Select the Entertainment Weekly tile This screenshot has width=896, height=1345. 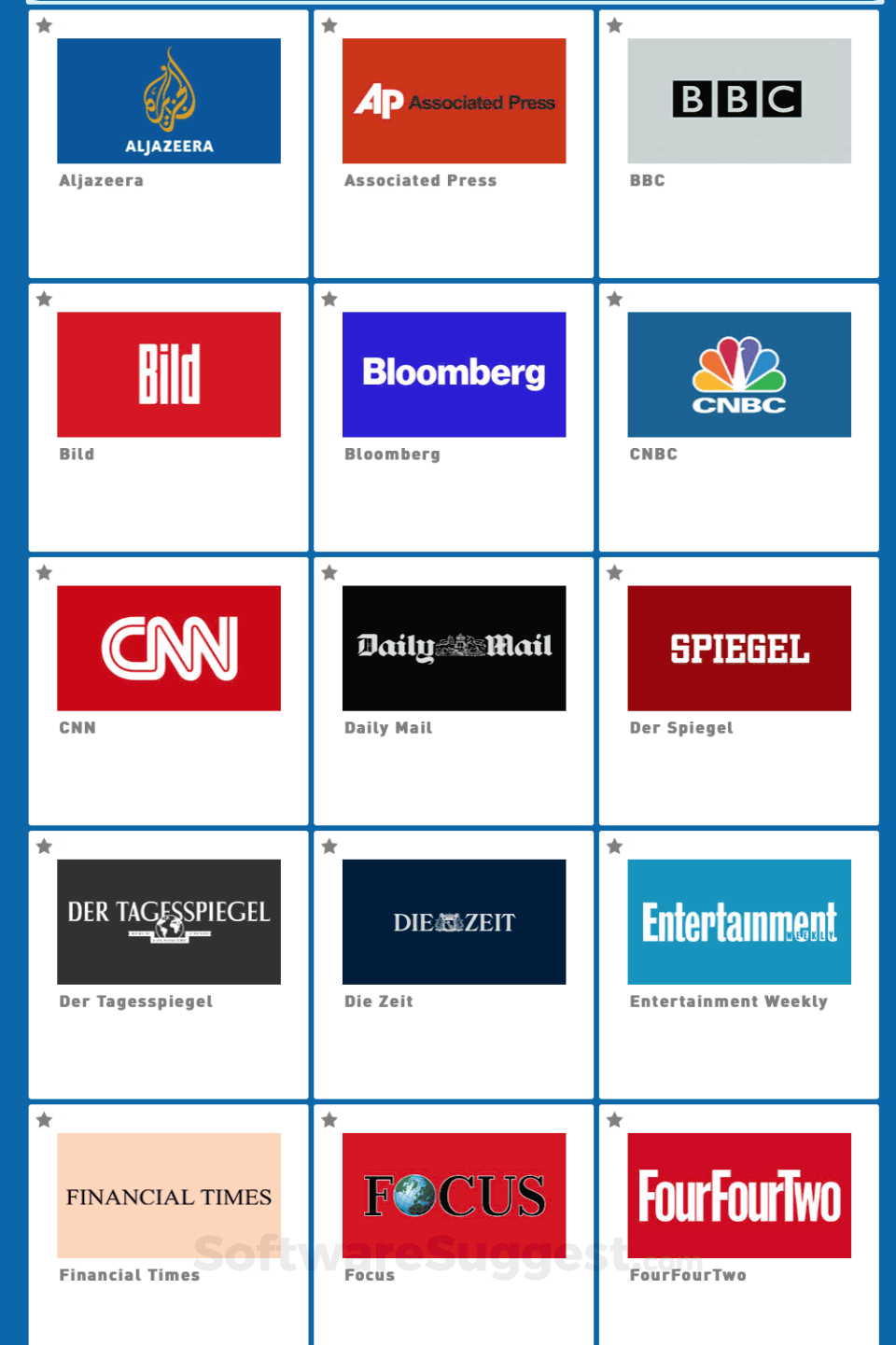[x=739, y=921]
